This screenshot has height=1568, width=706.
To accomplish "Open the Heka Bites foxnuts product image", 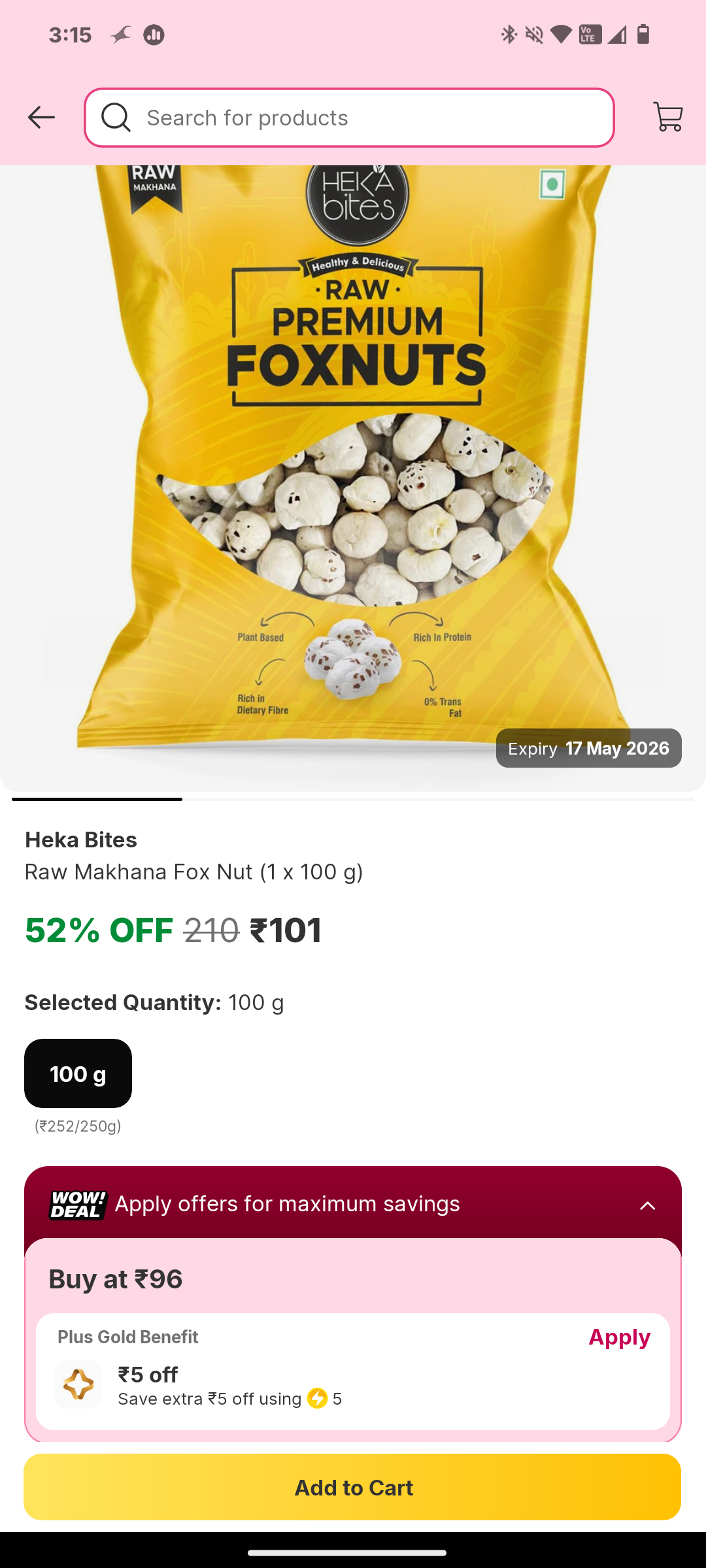I will (x=353, y=457).
